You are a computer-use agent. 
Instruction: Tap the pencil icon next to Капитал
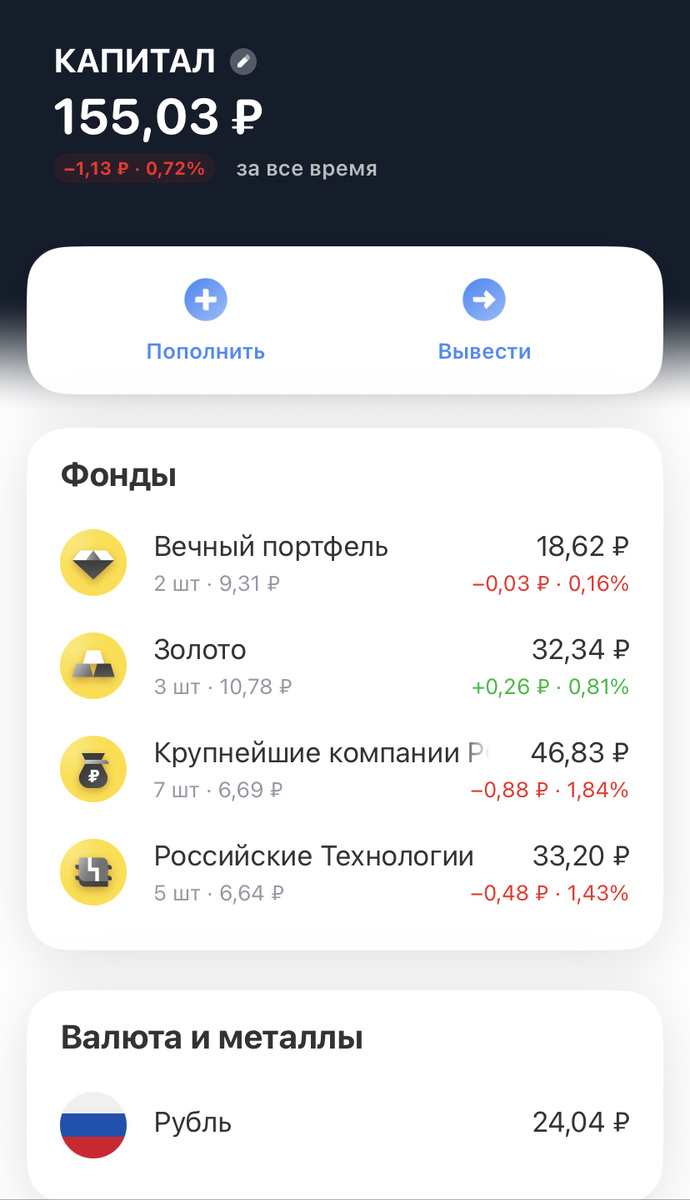pyautogui.click(x=243, y=62)
